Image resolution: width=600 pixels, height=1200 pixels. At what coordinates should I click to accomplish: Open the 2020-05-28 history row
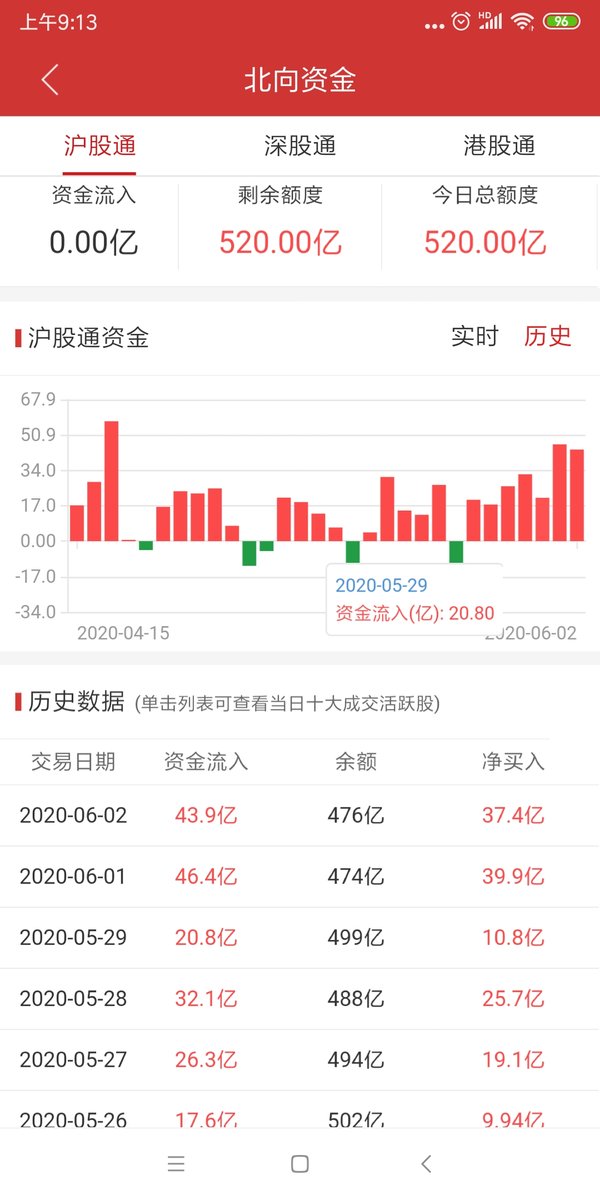(x=300, y=999)
